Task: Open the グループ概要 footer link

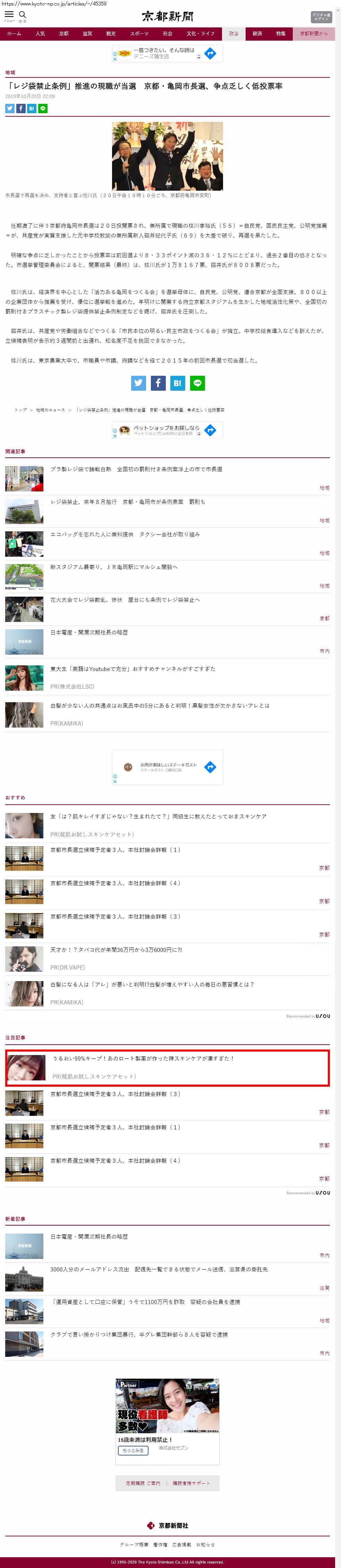Action: [134, 1545]
